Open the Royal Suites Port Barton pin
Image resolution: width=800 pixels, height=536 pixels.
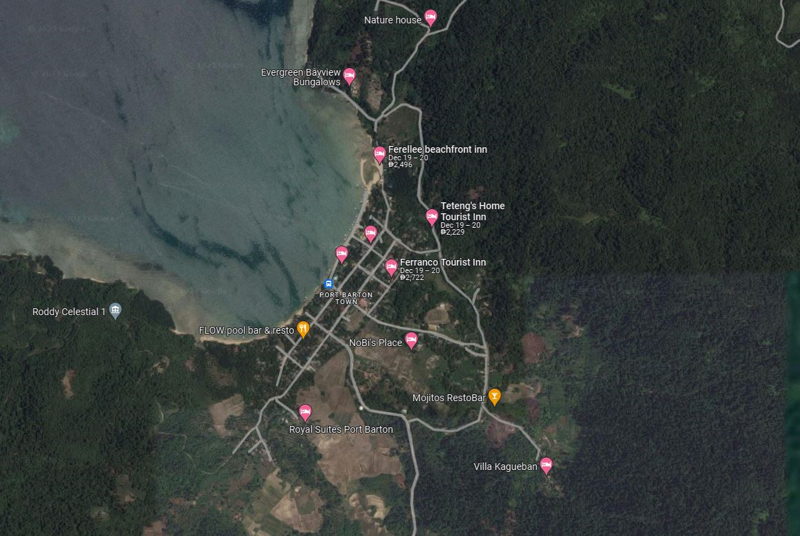pos(305,411)
